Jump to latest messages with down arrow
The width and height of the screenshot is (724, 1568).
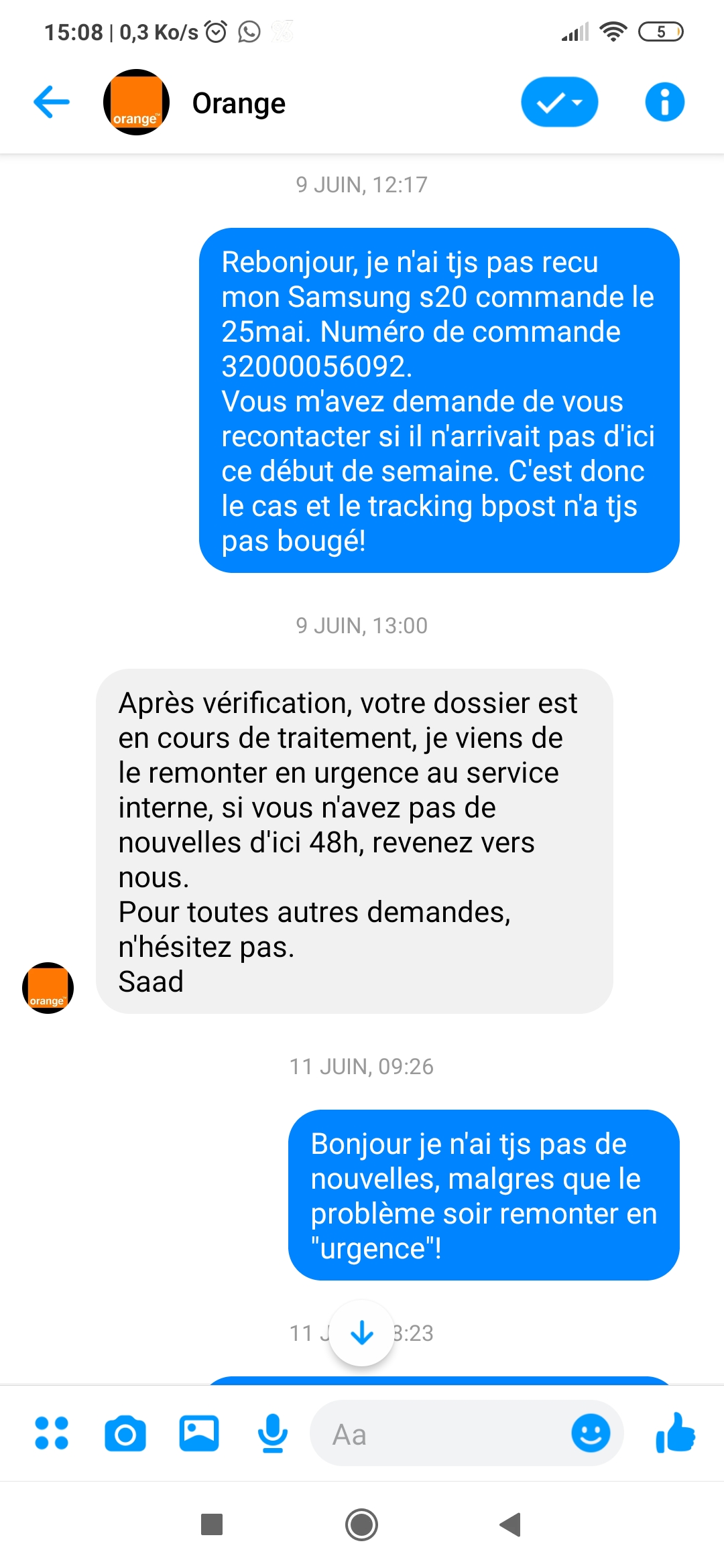[362, 1333]
